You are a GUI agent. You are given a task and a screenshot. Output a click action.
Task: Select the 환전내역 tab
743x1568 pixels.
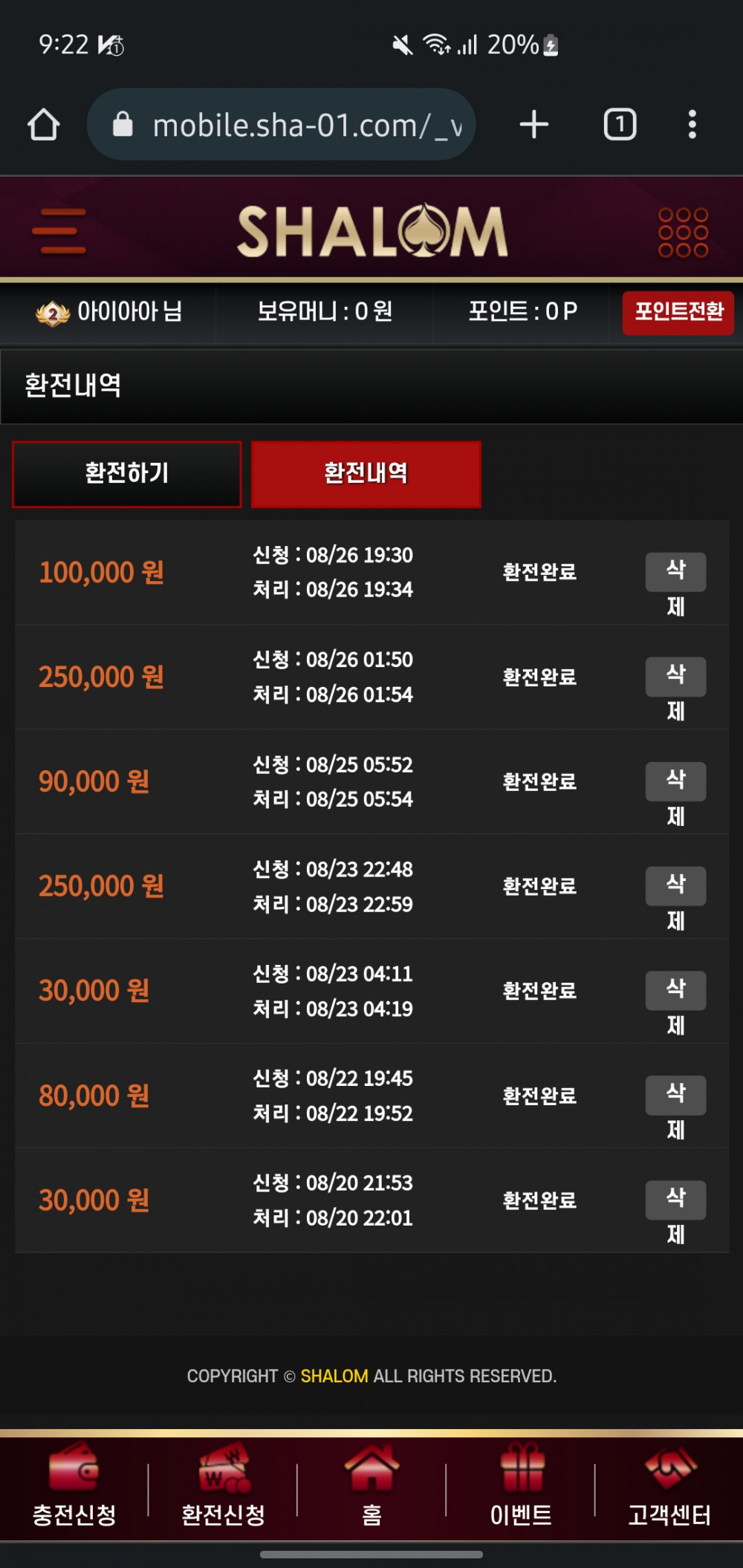[366, 474]
